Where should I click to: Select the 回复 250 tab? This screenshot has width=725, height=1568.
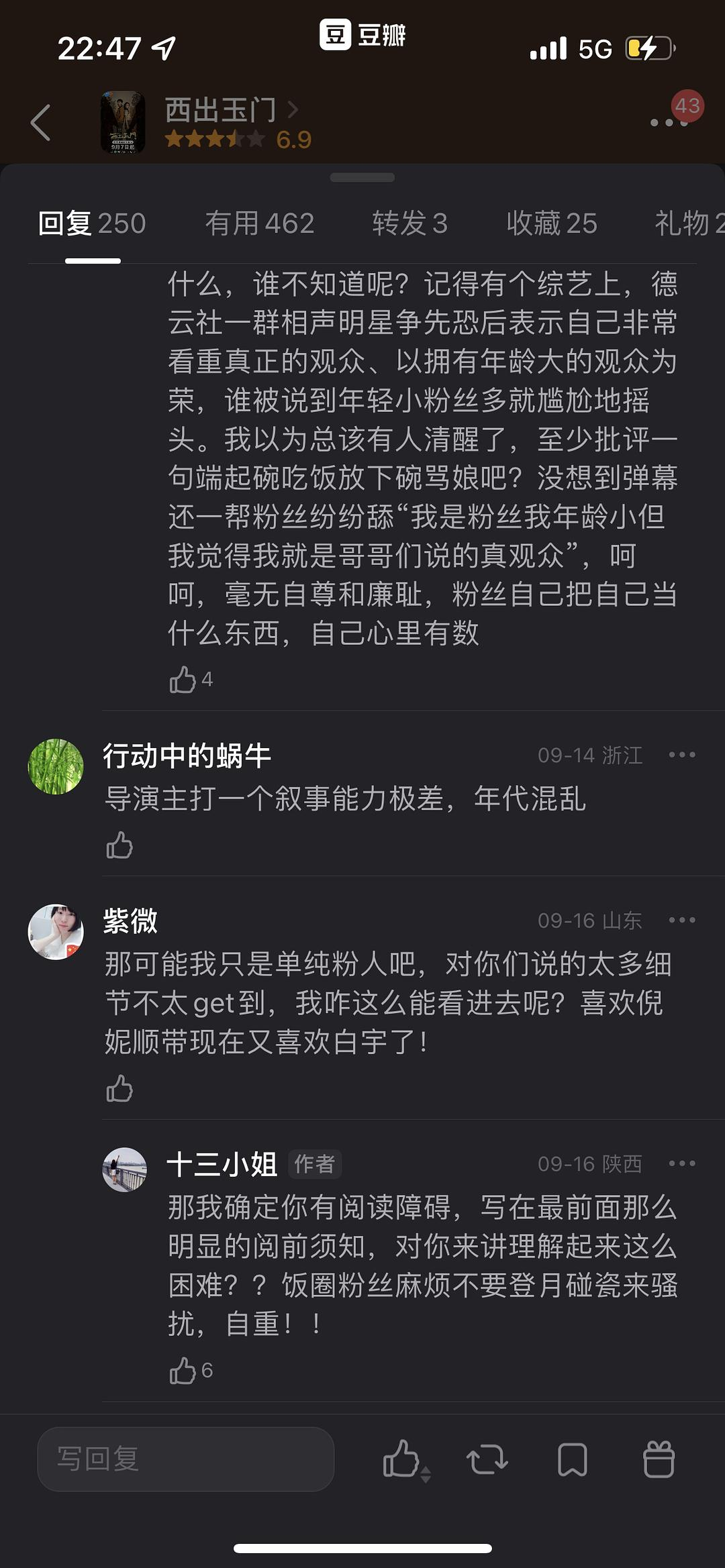pos(92,223)
